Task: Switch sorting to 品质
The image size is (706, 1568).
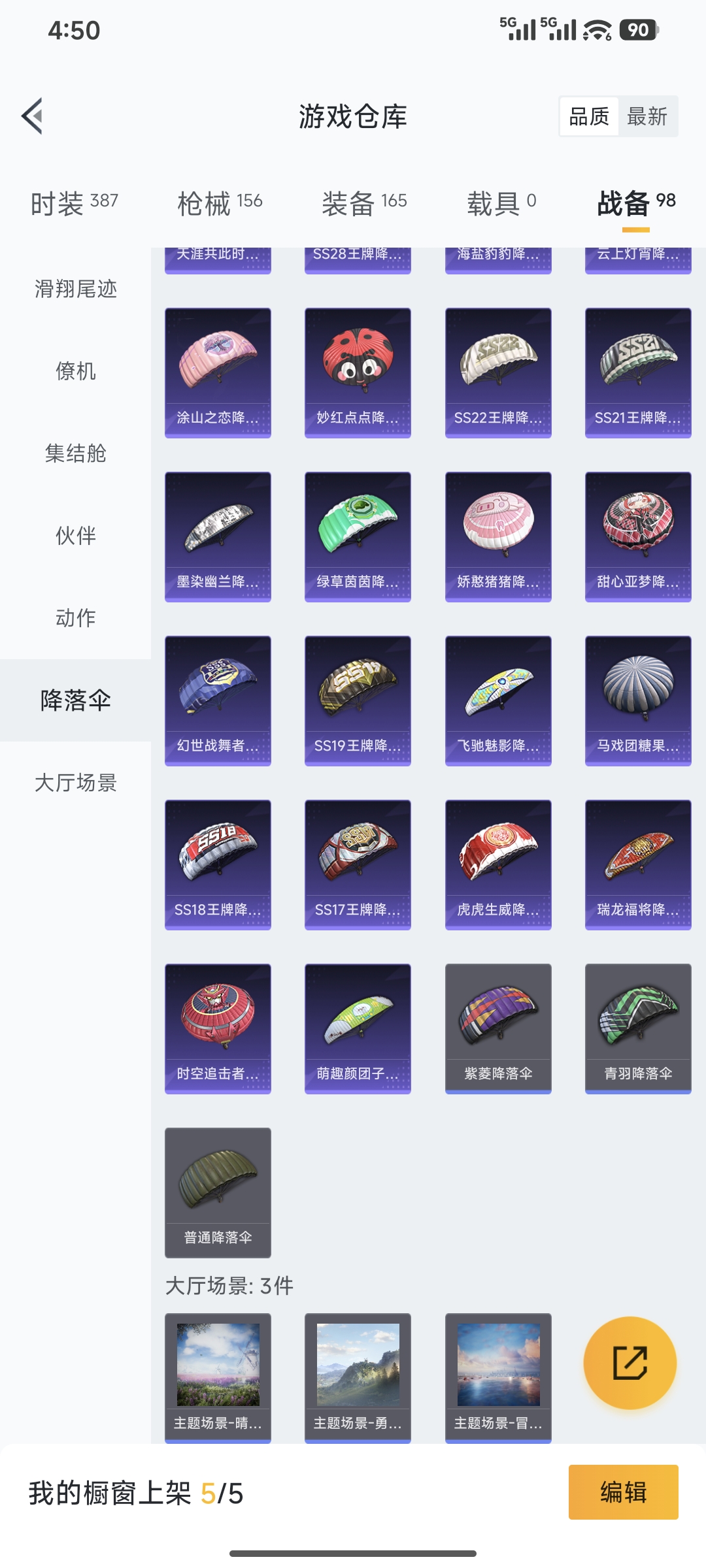Action: (588, 117)
